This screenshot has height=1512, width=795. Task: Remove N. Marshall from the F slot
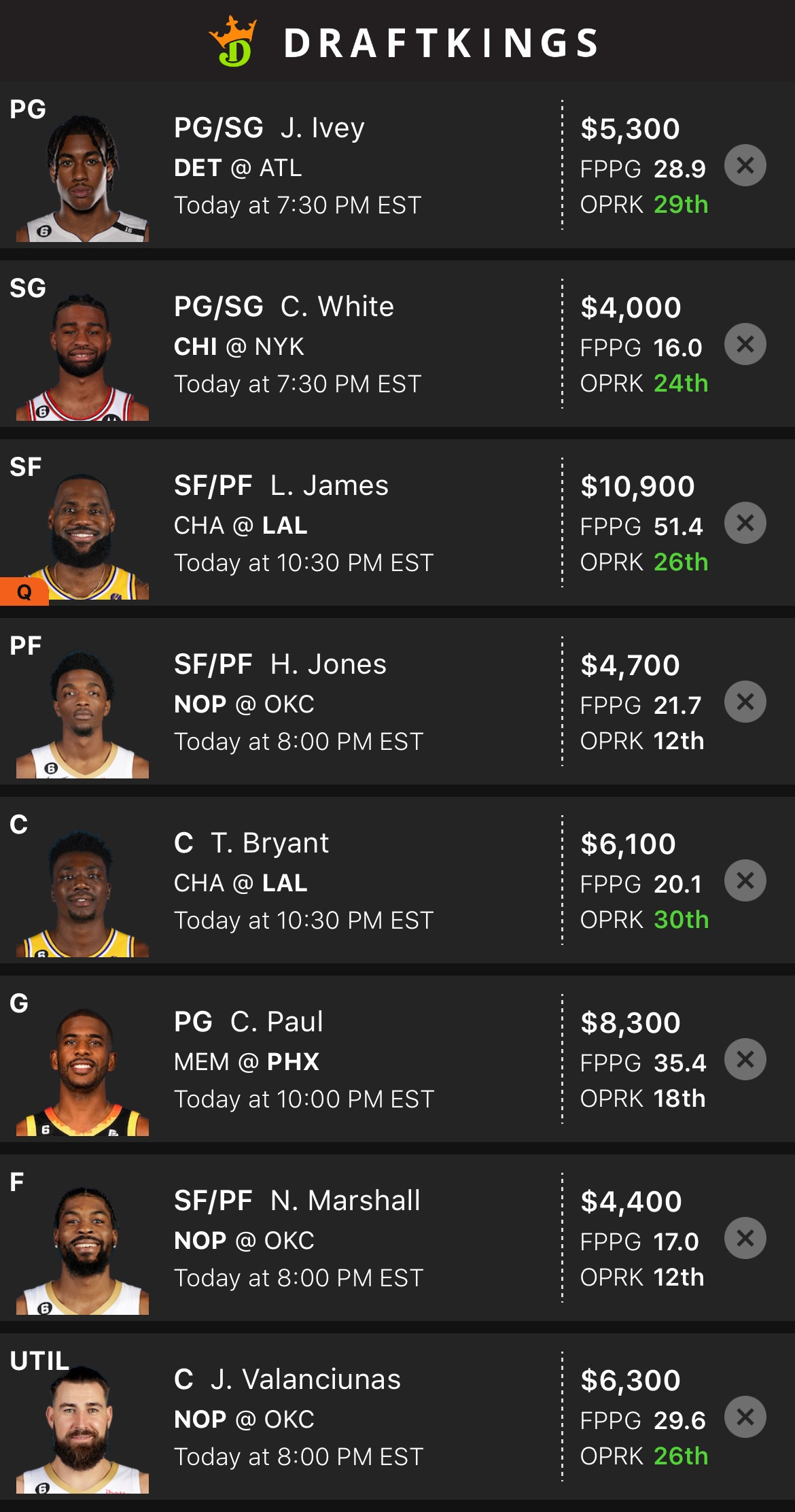745,1238
